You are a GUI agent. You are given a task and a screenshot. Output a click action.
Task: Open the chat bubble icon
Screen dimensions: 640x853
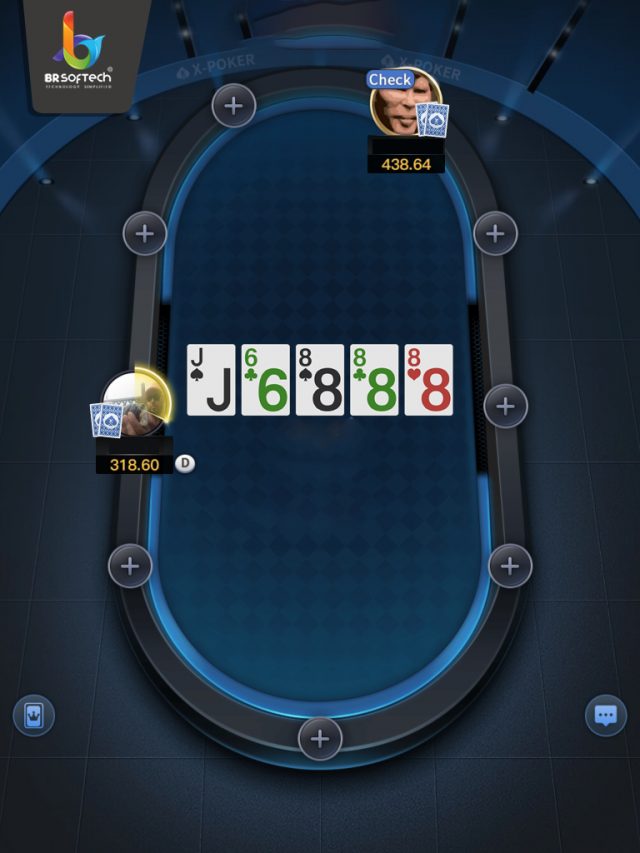click(x=605, y=715)
